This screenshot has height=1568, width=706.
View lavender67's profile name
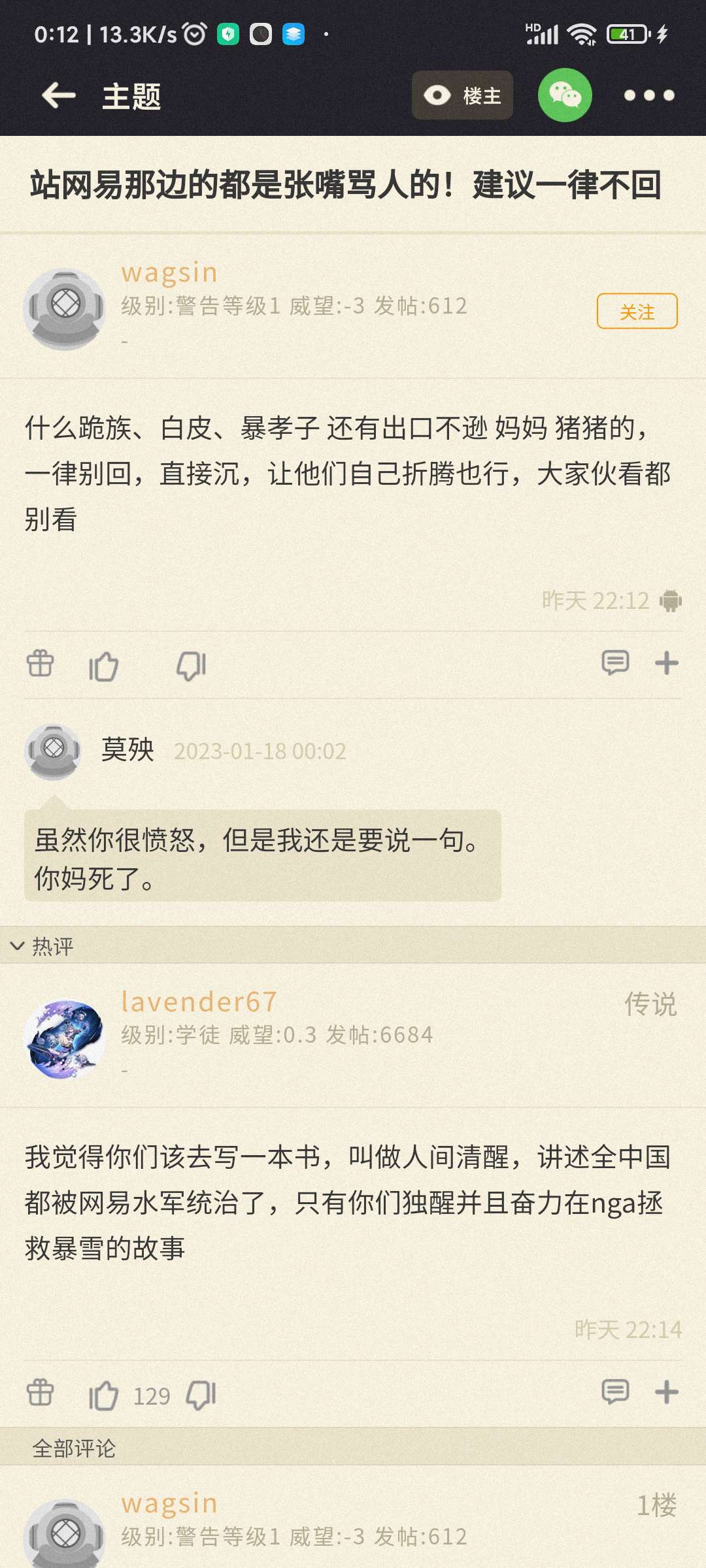tap(199, 1002)
